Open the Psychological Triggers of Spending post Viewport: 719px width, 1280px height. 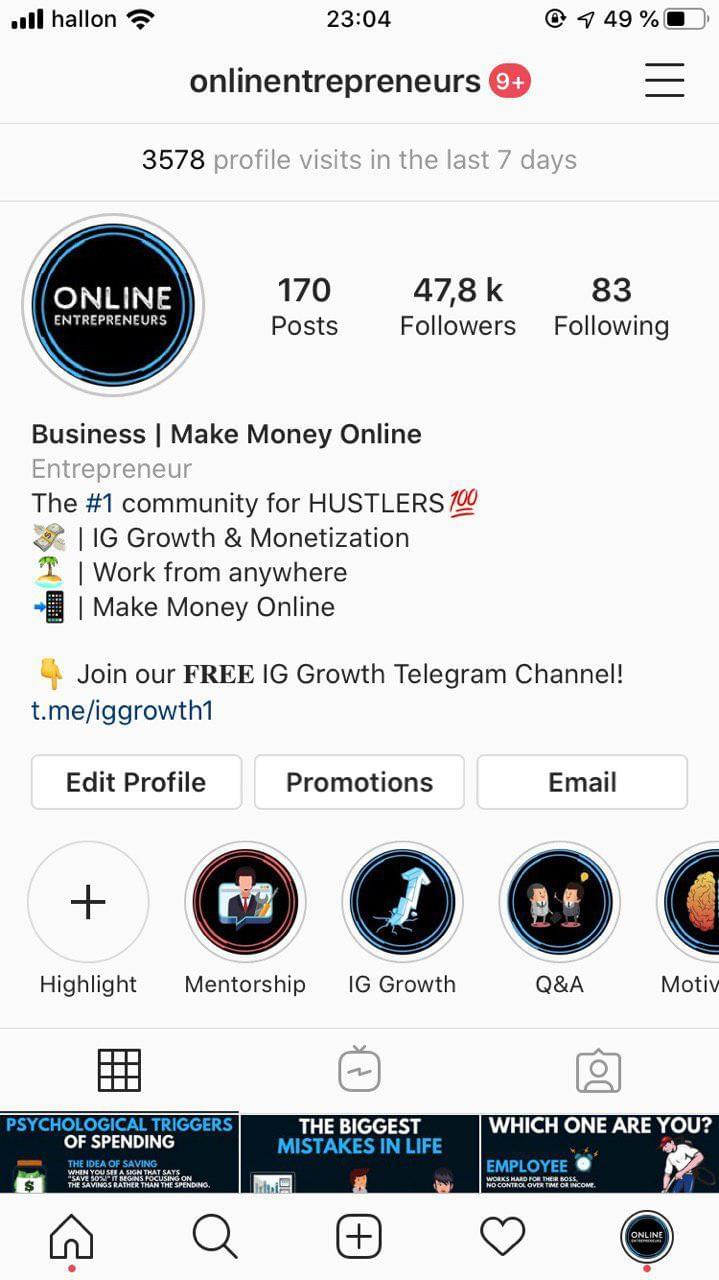coord(119,1153)
